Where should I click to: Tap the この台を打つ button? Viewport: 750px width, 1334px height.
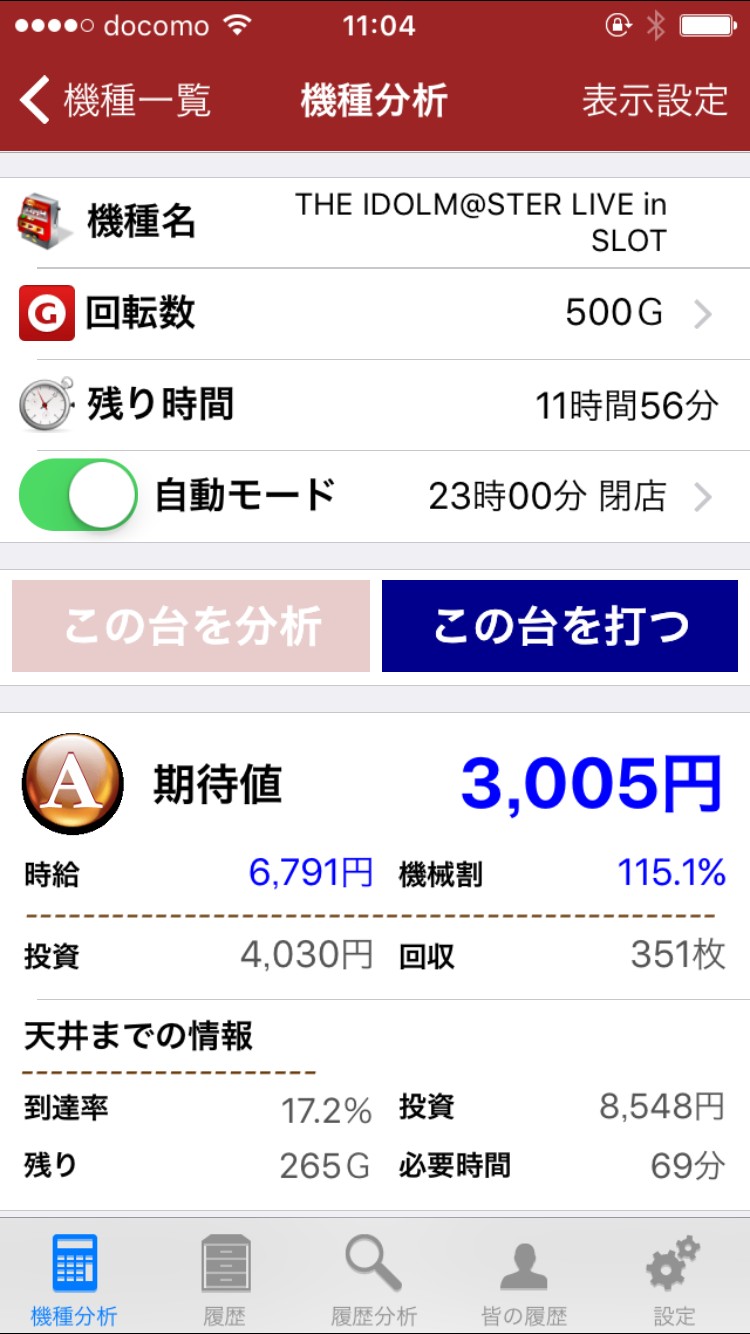click(560, 626)
